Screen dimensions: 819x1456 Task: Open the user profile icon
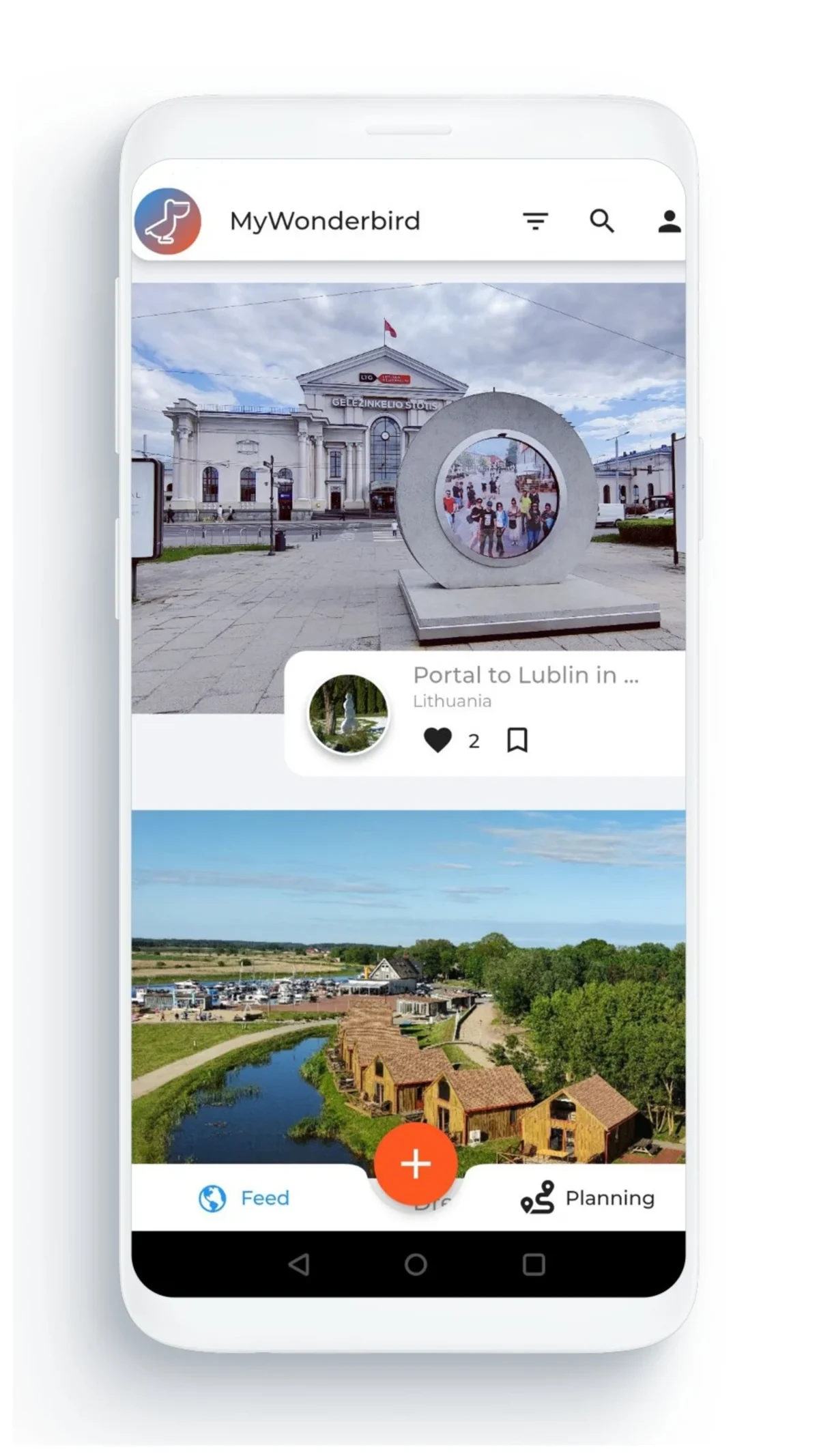coord(668,221)
